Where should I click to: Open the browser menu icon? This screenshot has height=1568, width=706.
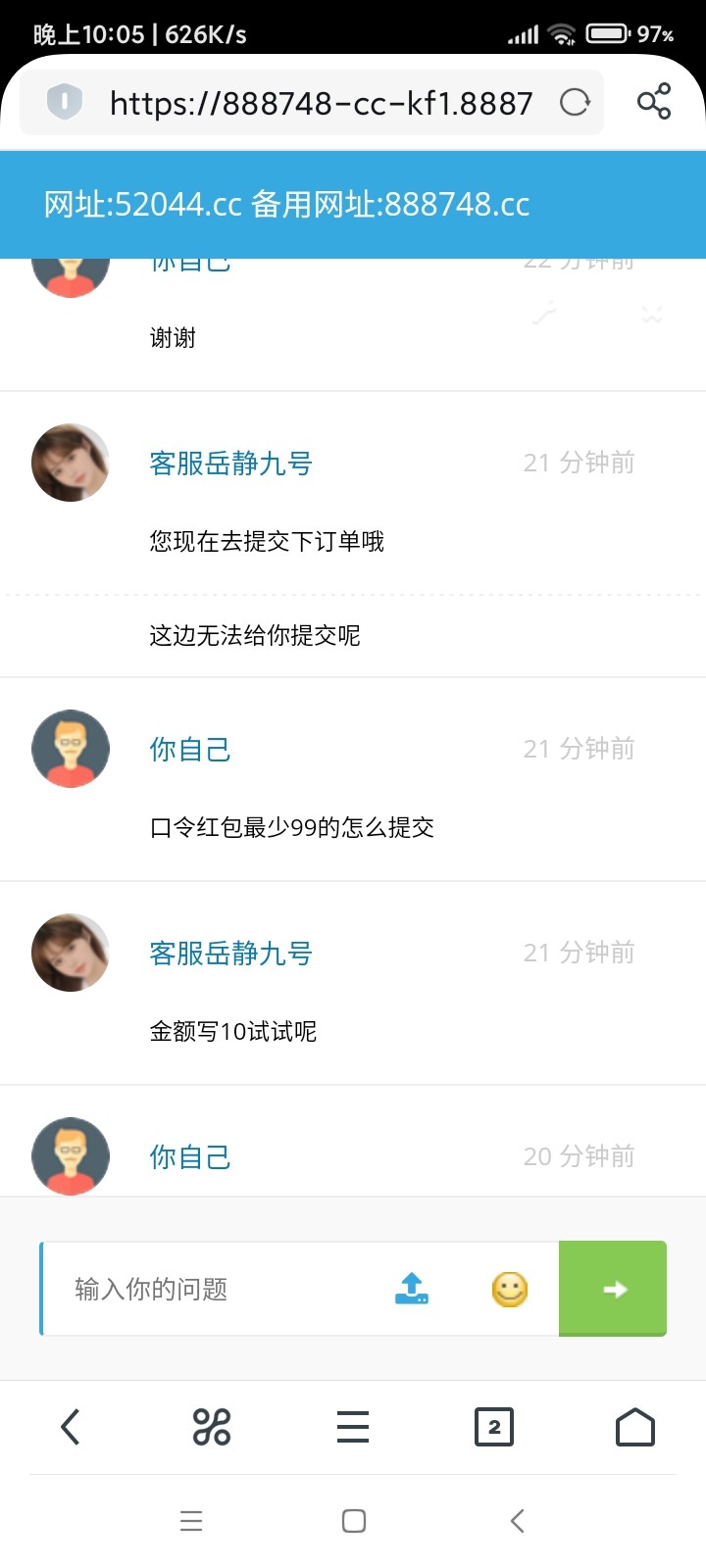click(352, 1427)
